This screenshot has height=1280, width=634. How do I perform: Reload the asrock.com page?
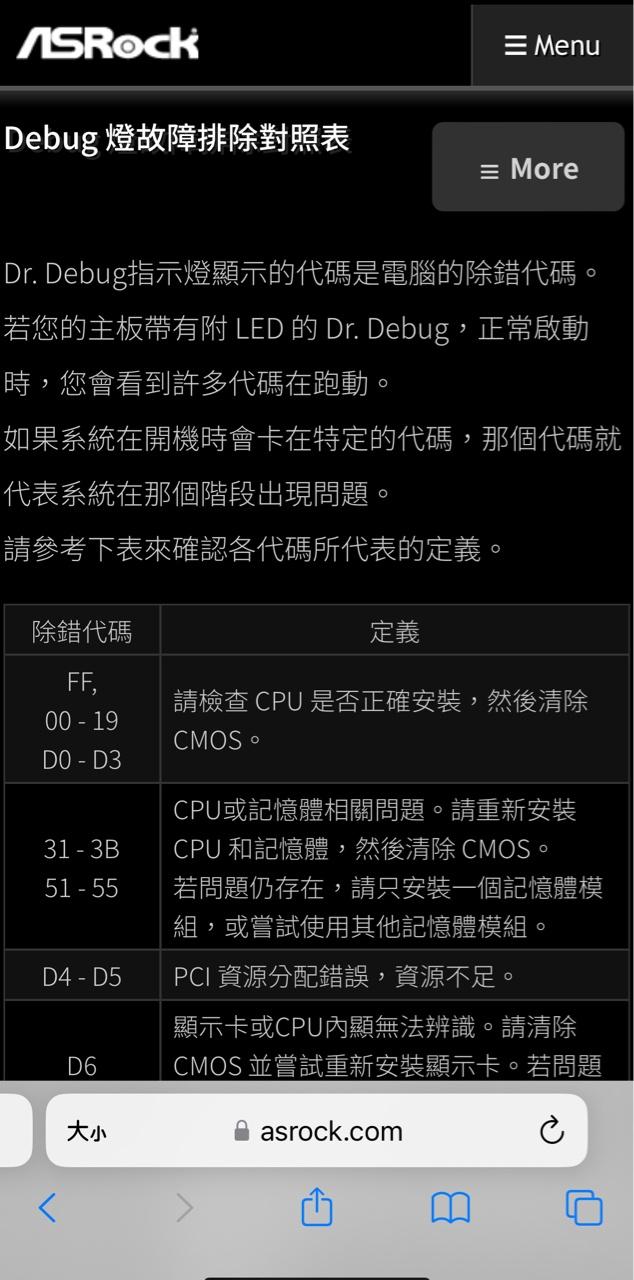551,1131
